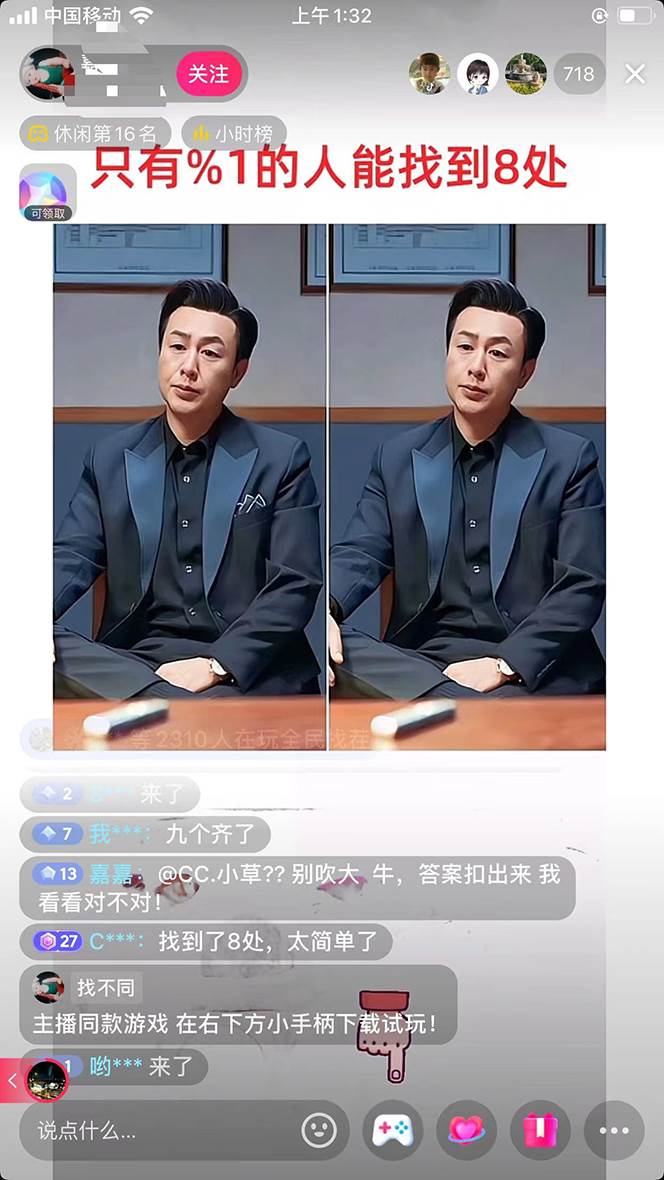Open the more options menu
Image resolution: width=664 pixels, height=1180 pixels.
click(614, 1131)
